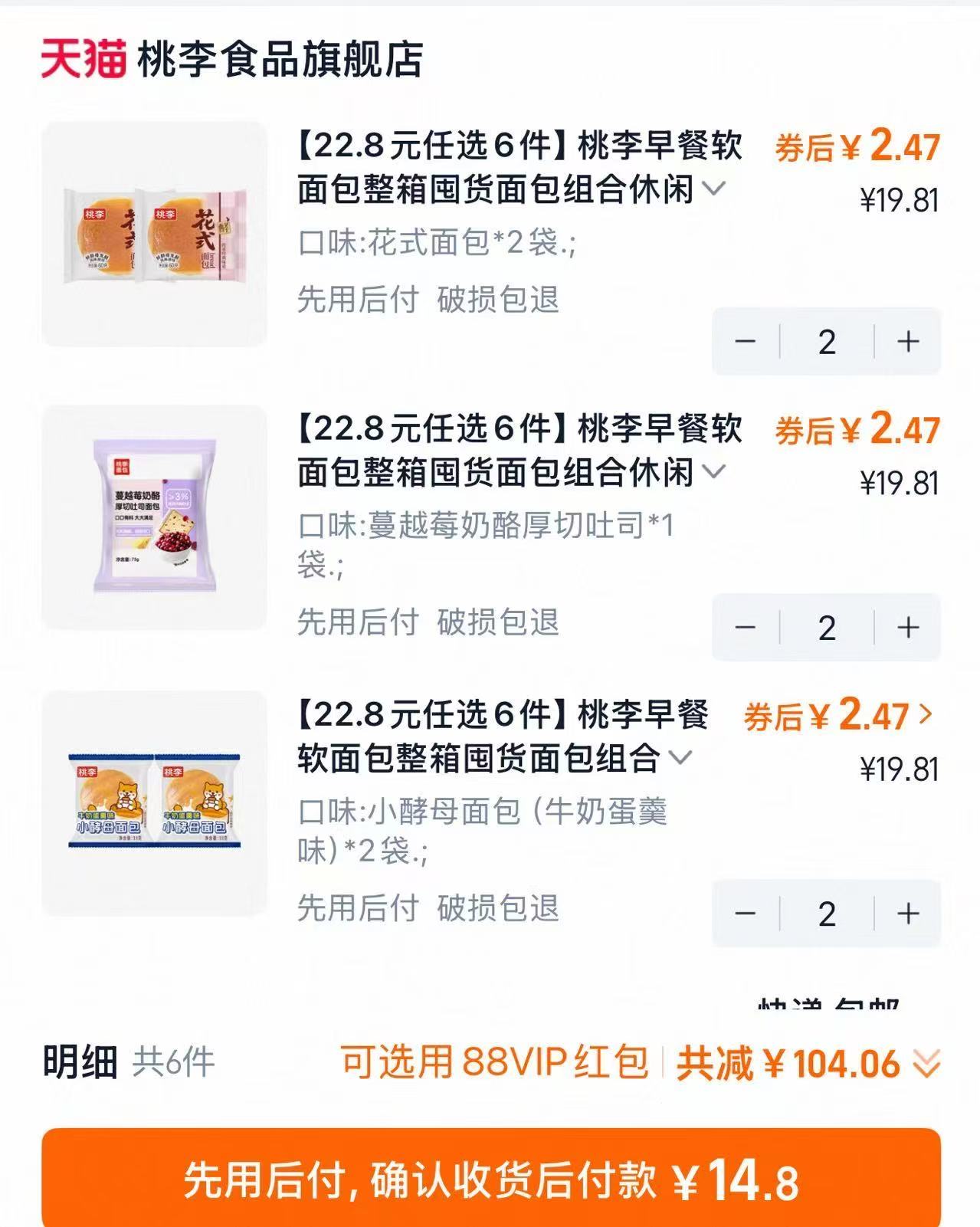The image size is (980, 1227).
Task: Edit quantity field of the second item
Action: [825, 628]
